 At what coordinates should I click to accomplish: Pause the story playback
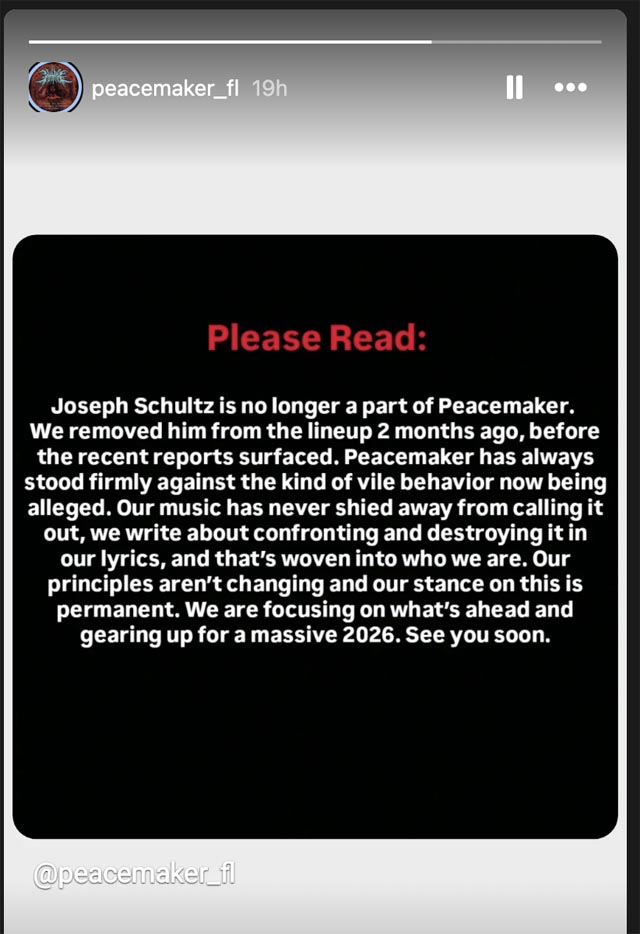(x=514, y=88)
